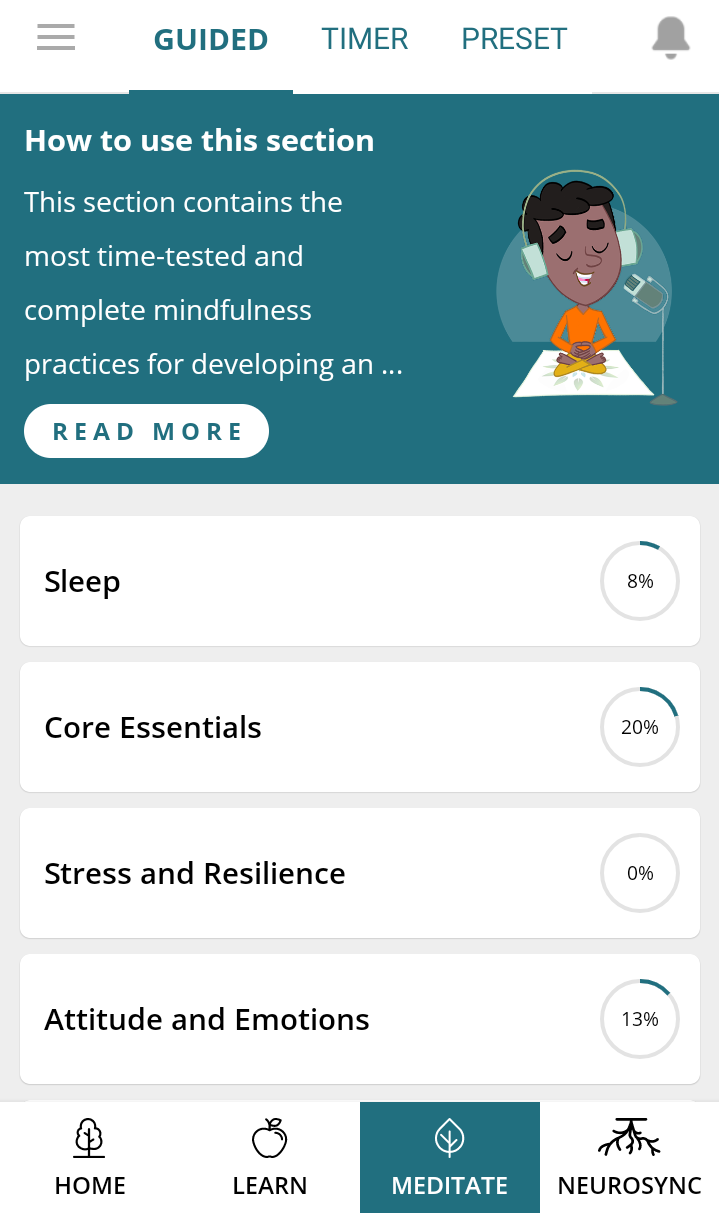Switch to the Timer tab
The height and width of the screenshot is (1213, 719).
[x=364, y=40]
